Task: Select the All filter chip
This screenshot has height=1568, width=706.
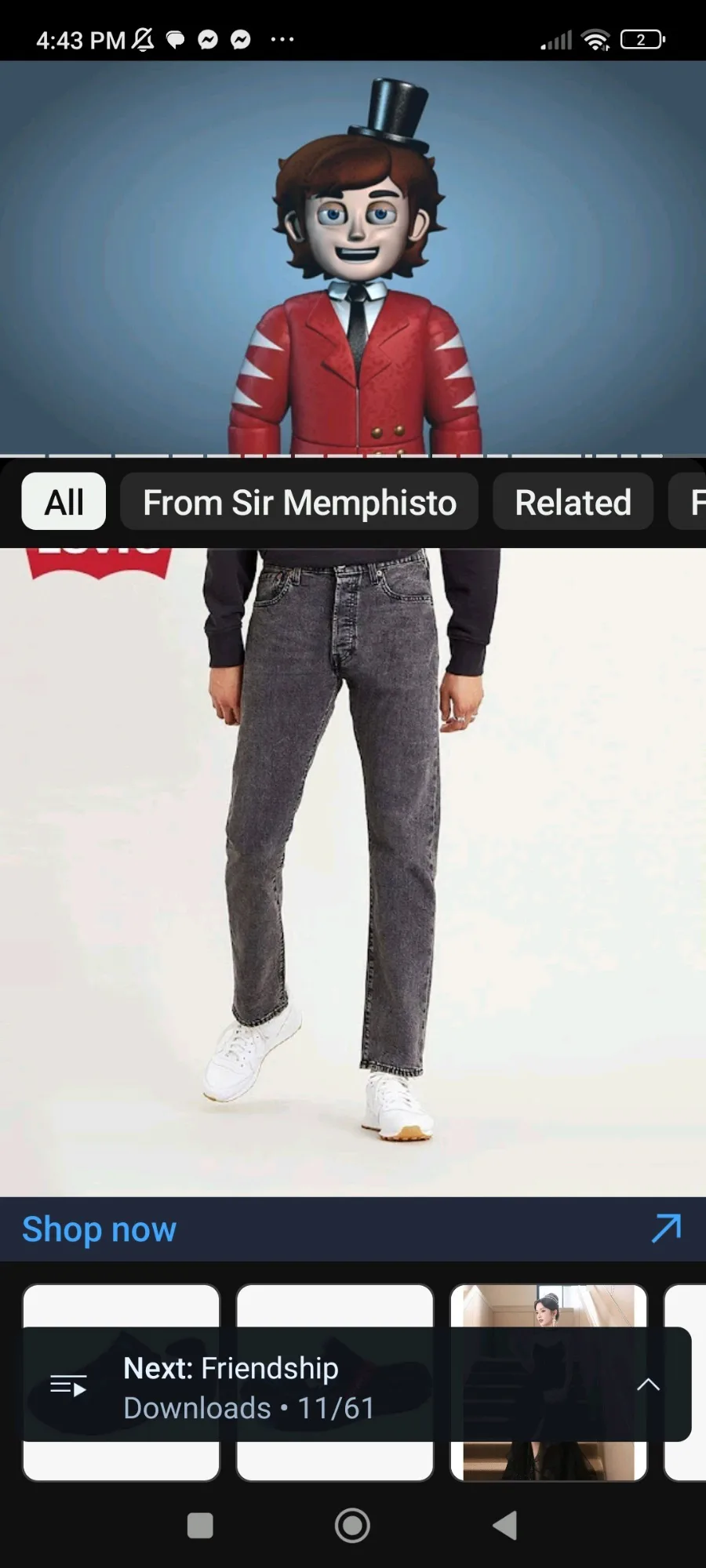Action: tap(64, 502)
